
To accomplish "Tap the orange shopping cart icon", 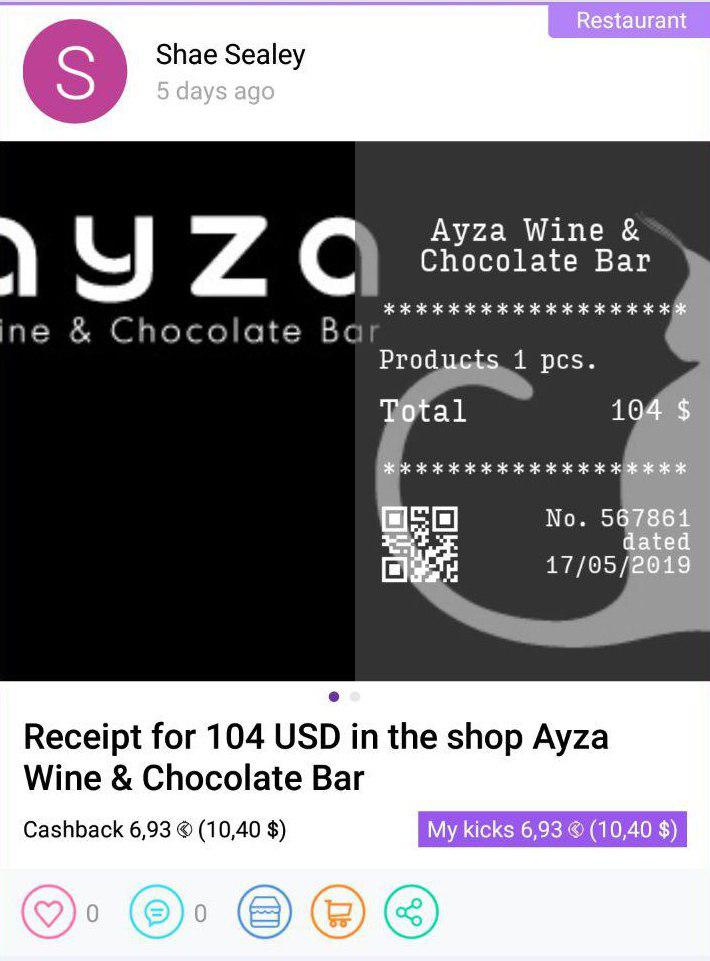I will coord(338,912).
